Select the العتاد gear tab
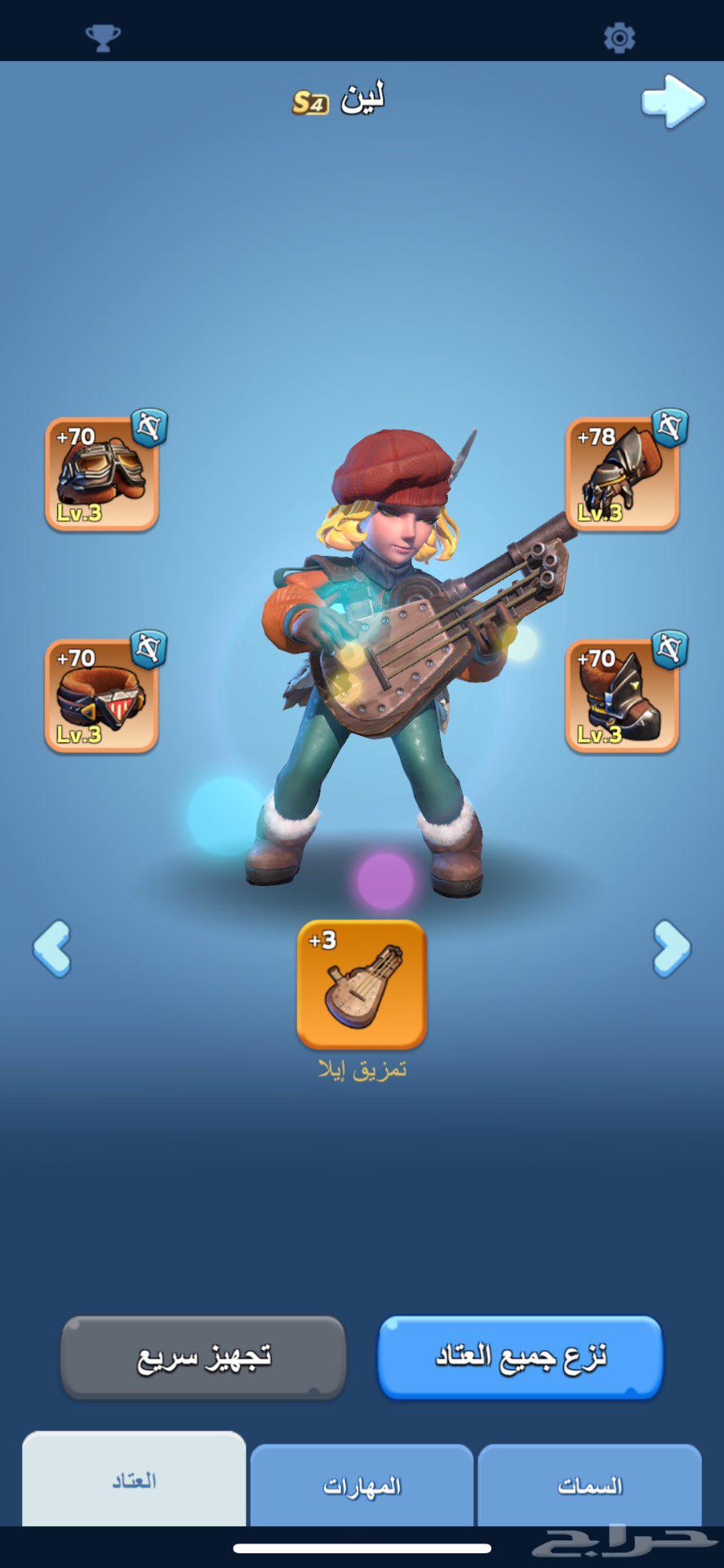 point(134,1480)
